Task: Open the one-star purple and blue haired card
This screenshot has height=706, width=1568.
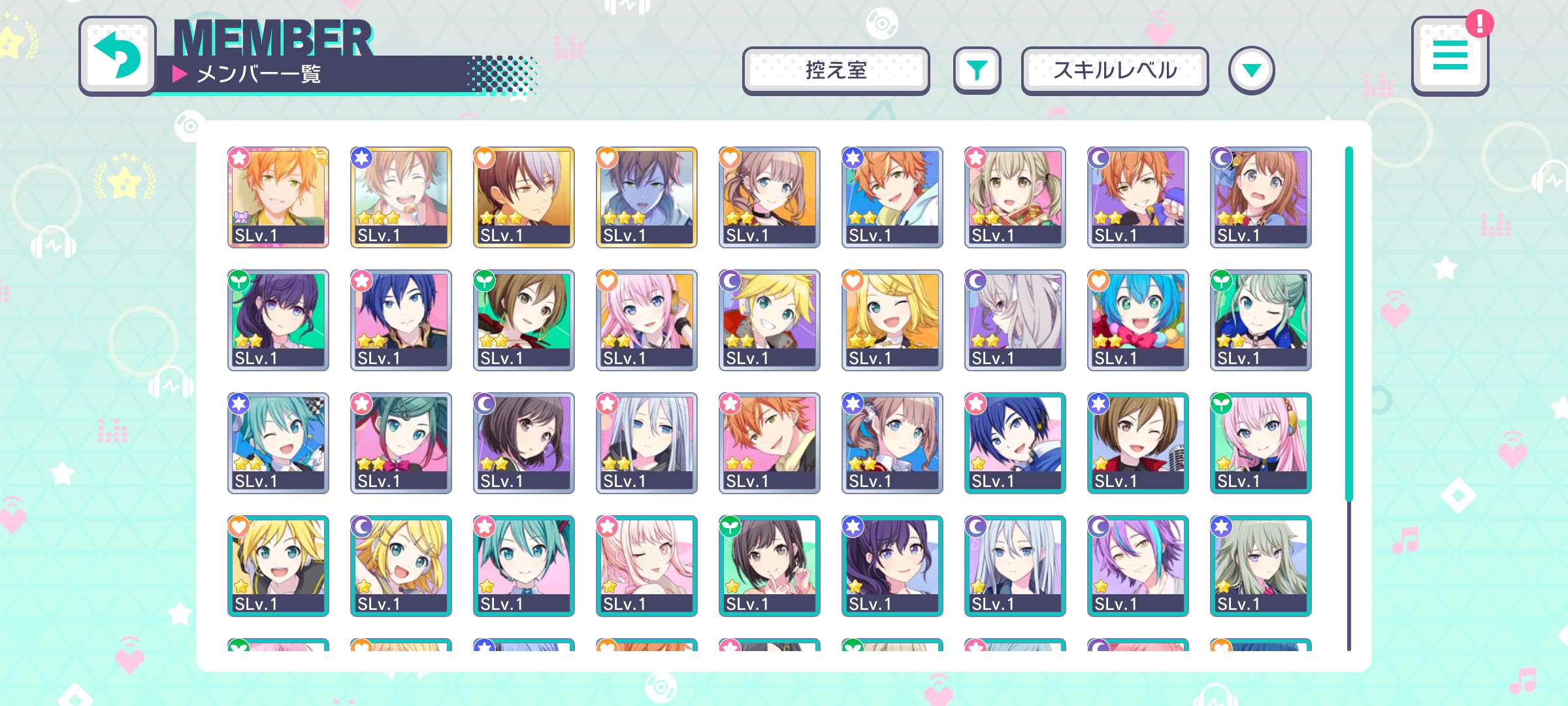Action: click(x=1137, y=565)
